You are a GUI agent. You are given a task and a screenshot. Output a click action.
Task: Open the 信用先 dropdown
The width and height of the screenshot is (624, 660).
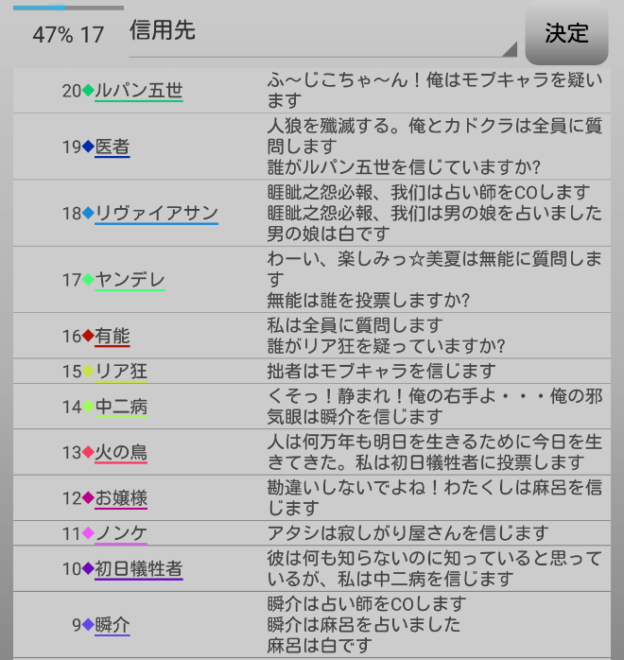[x=323, y=34]
